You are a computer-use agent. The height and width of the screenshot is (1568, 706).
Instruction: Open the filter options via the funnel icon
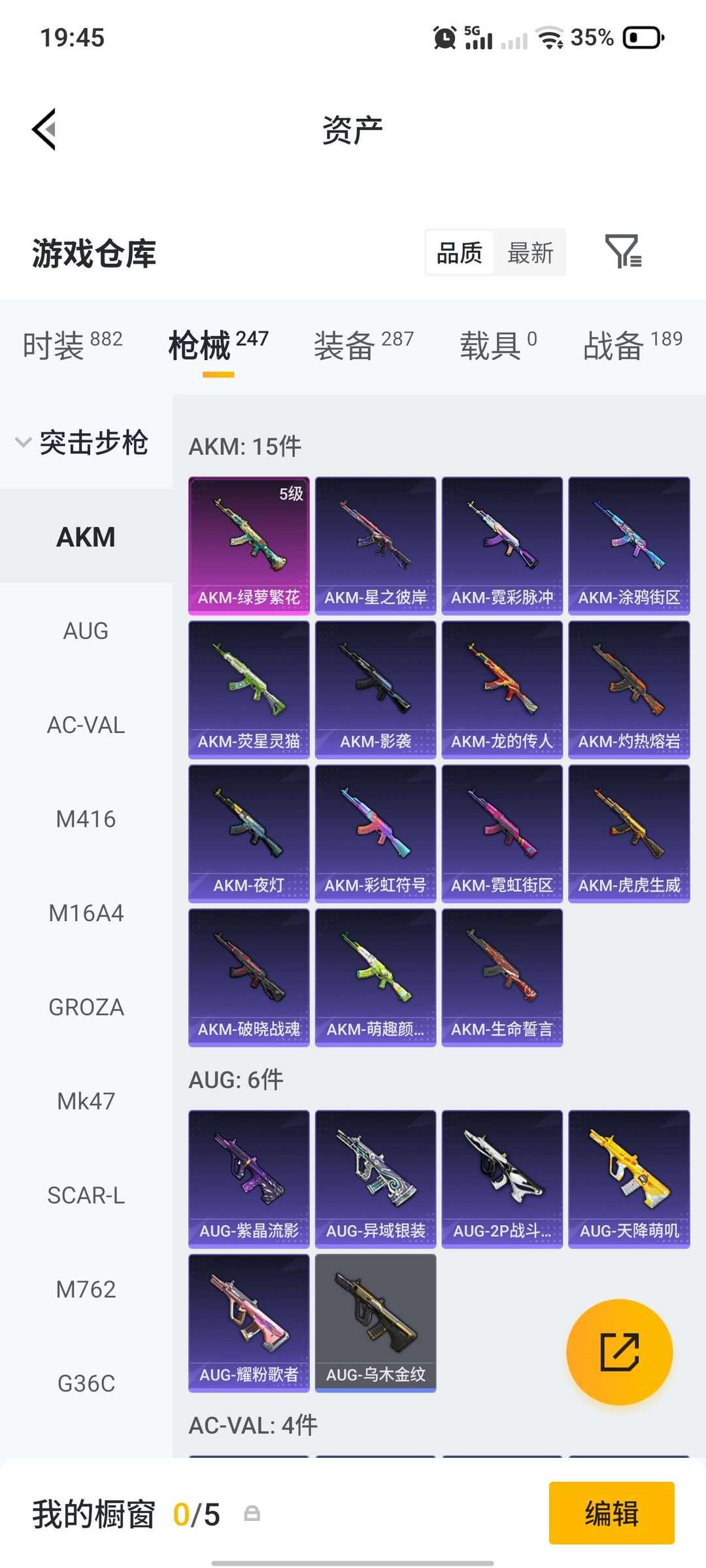point(624,253)
